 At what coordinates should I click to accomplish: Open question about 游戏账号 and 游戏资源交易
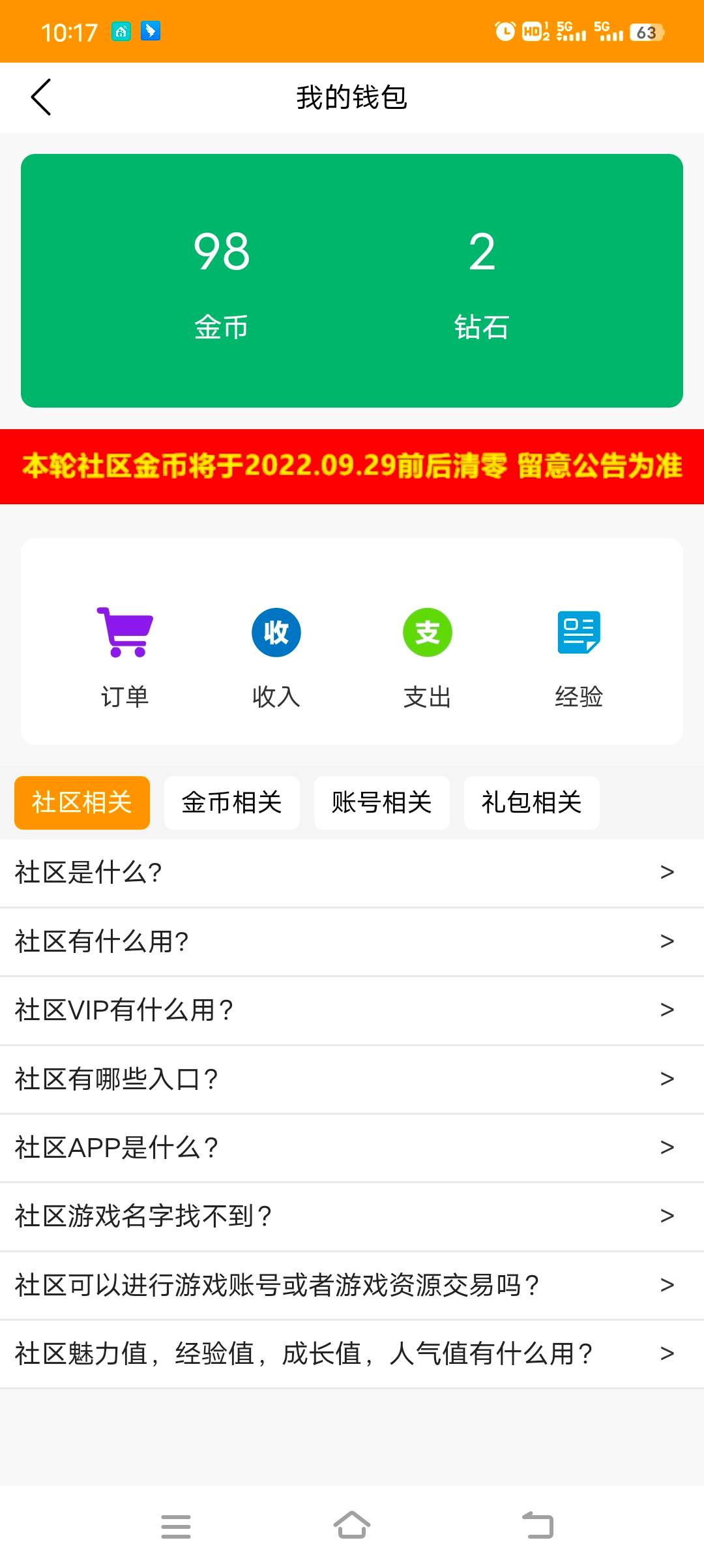(x=352, y=1285)
